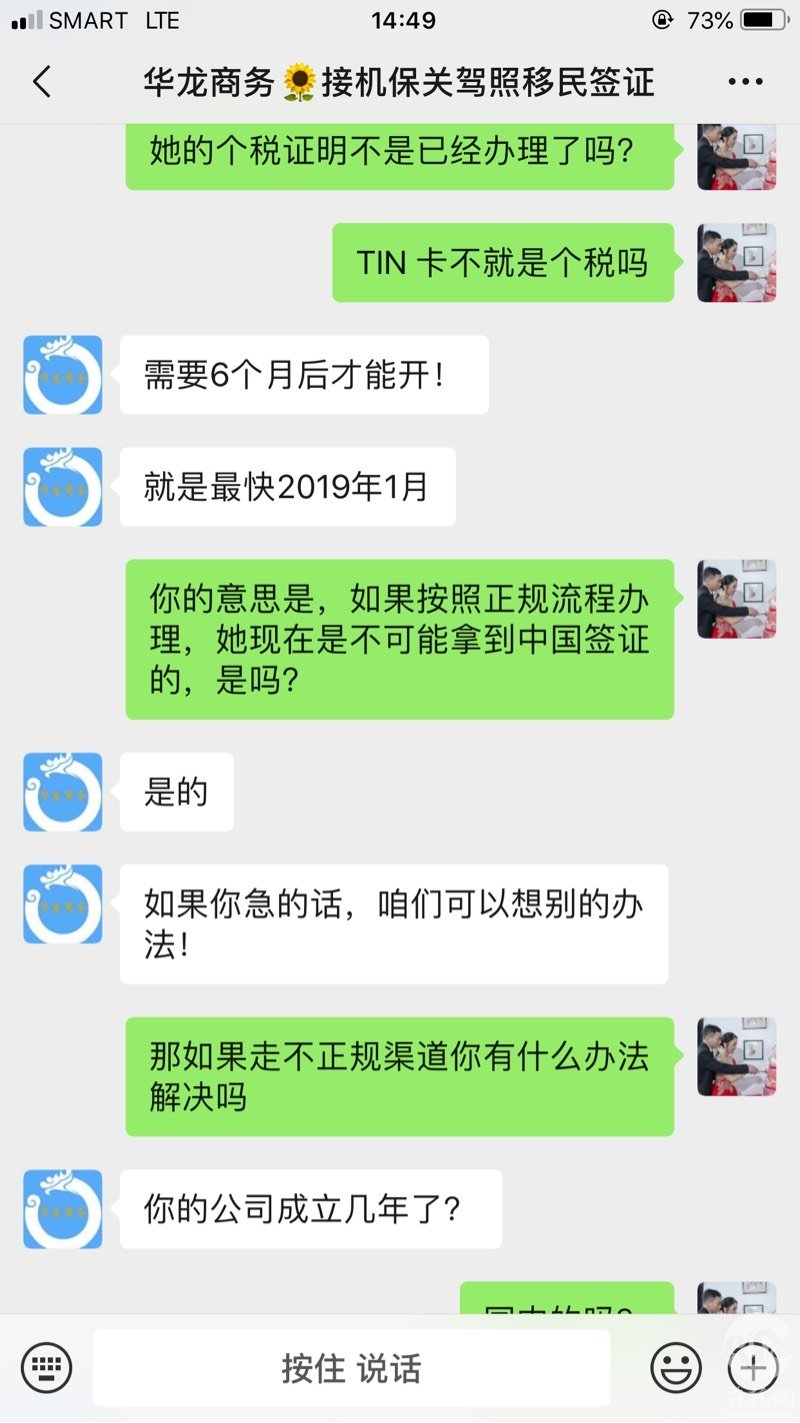
Task: Tap the hold-to-talk voice button
Action: (x=351, y=1367)
